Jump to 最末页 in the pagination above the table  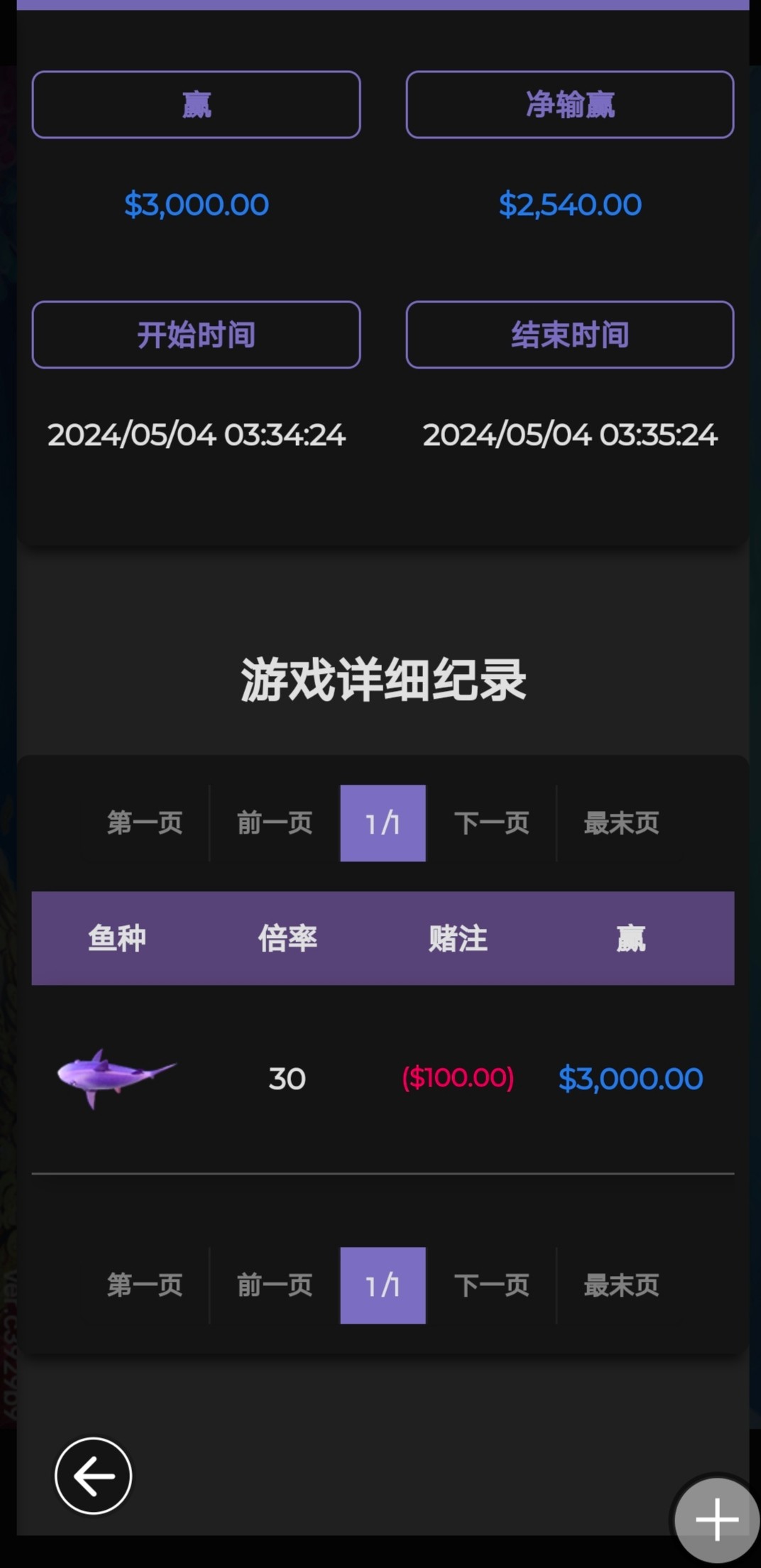pos(621,823)
